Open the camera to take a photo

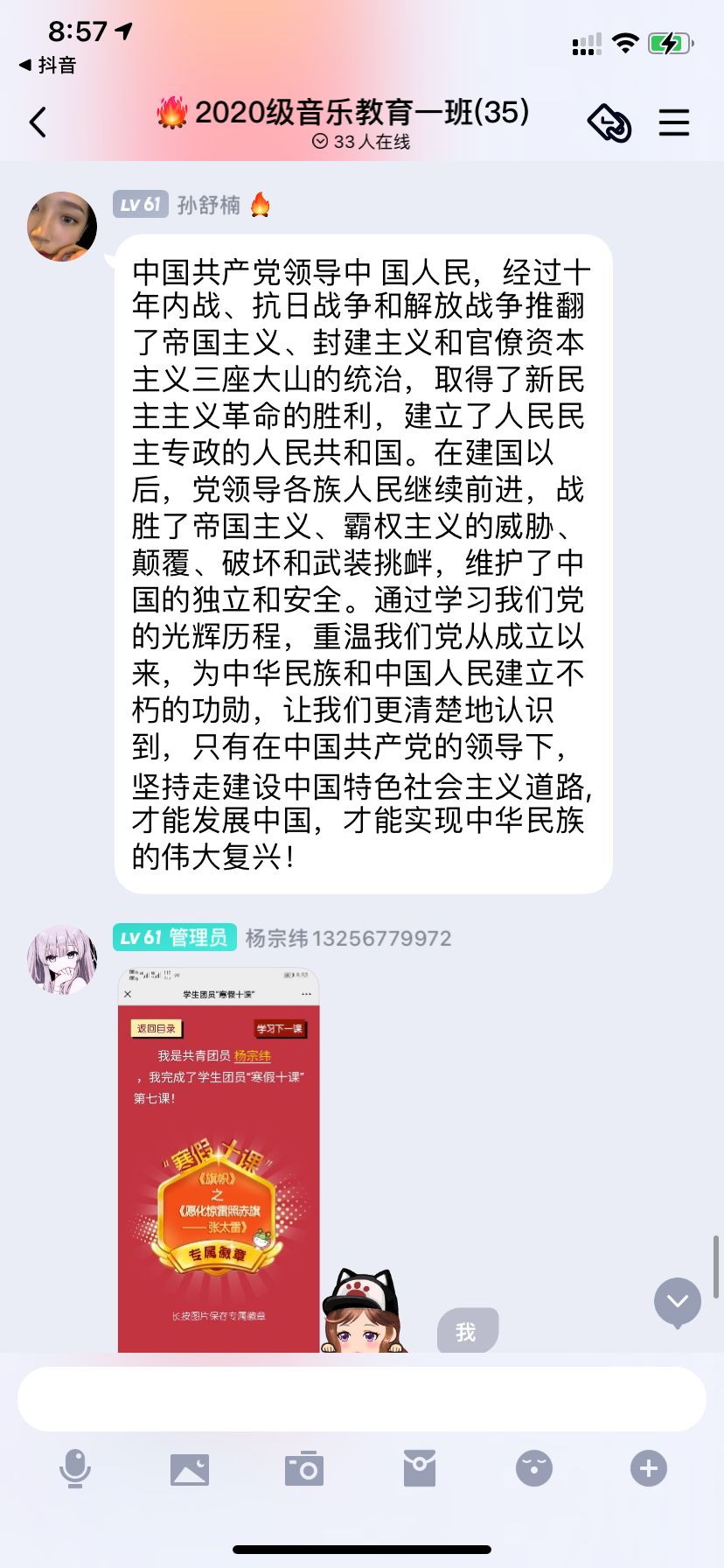click(x=304, y=1468)
